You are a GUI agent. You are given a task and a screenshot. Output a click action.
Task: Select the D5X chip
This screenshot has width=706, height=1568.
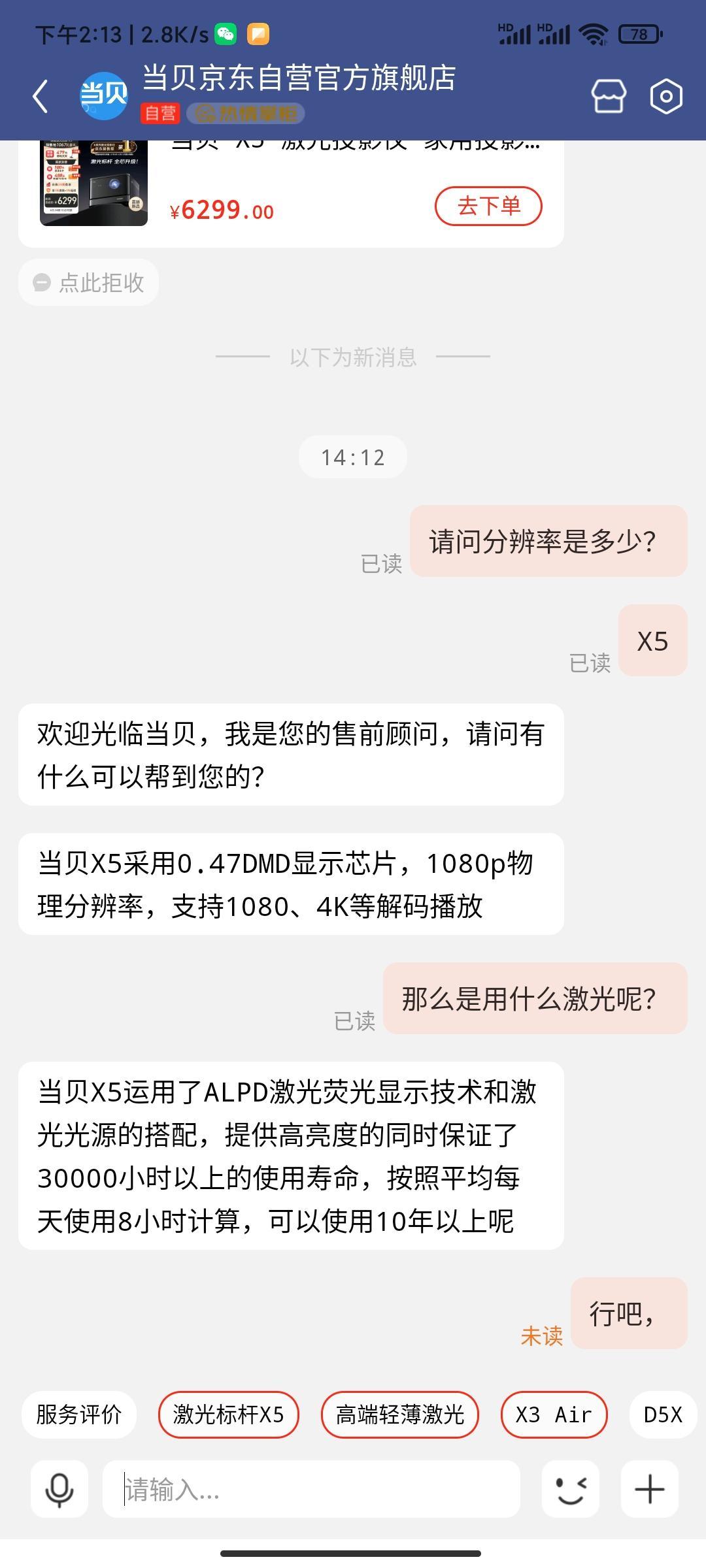[663, 1414]
